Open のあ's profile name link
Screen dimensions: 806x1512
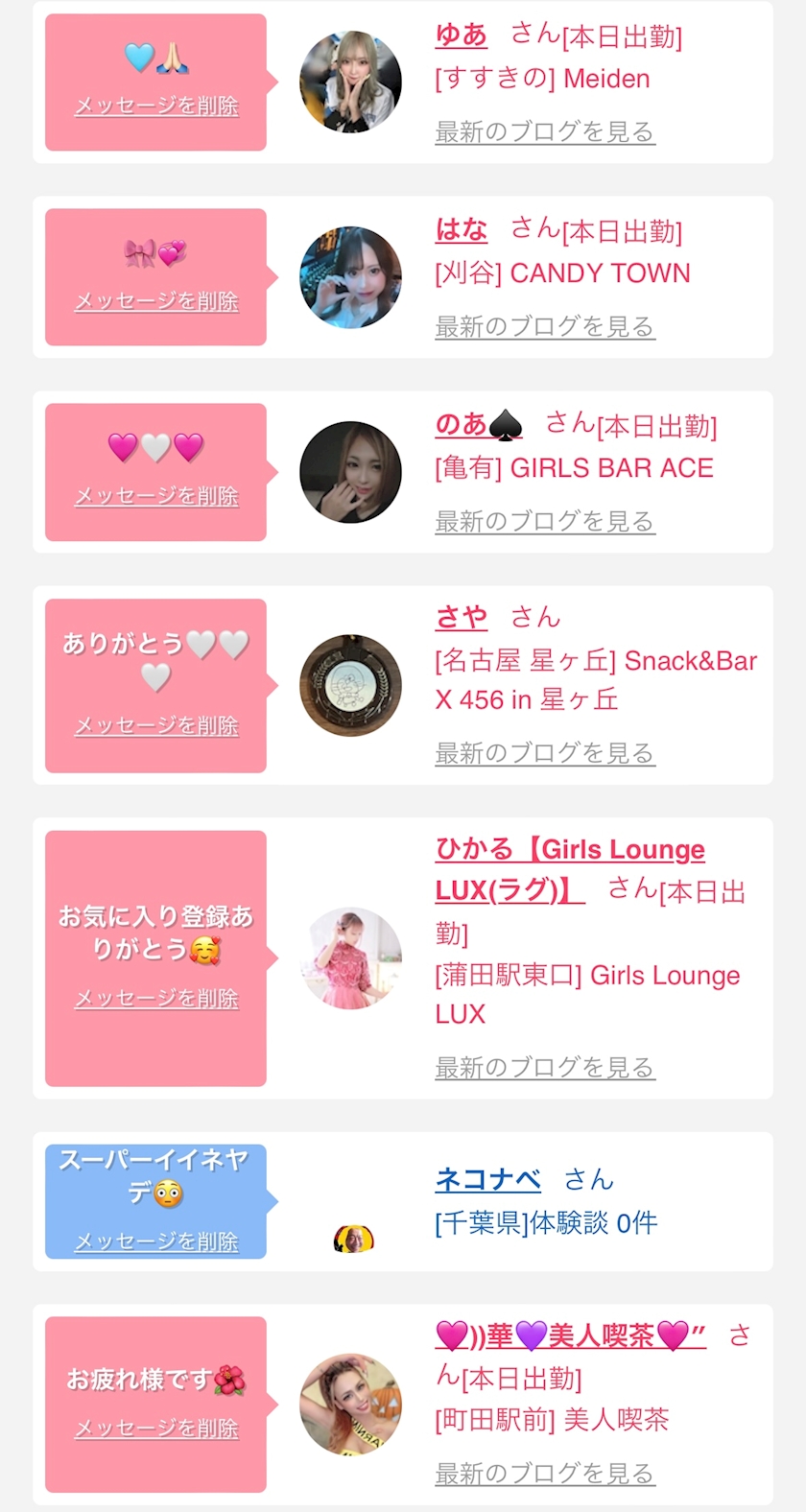tap(478, 424)
